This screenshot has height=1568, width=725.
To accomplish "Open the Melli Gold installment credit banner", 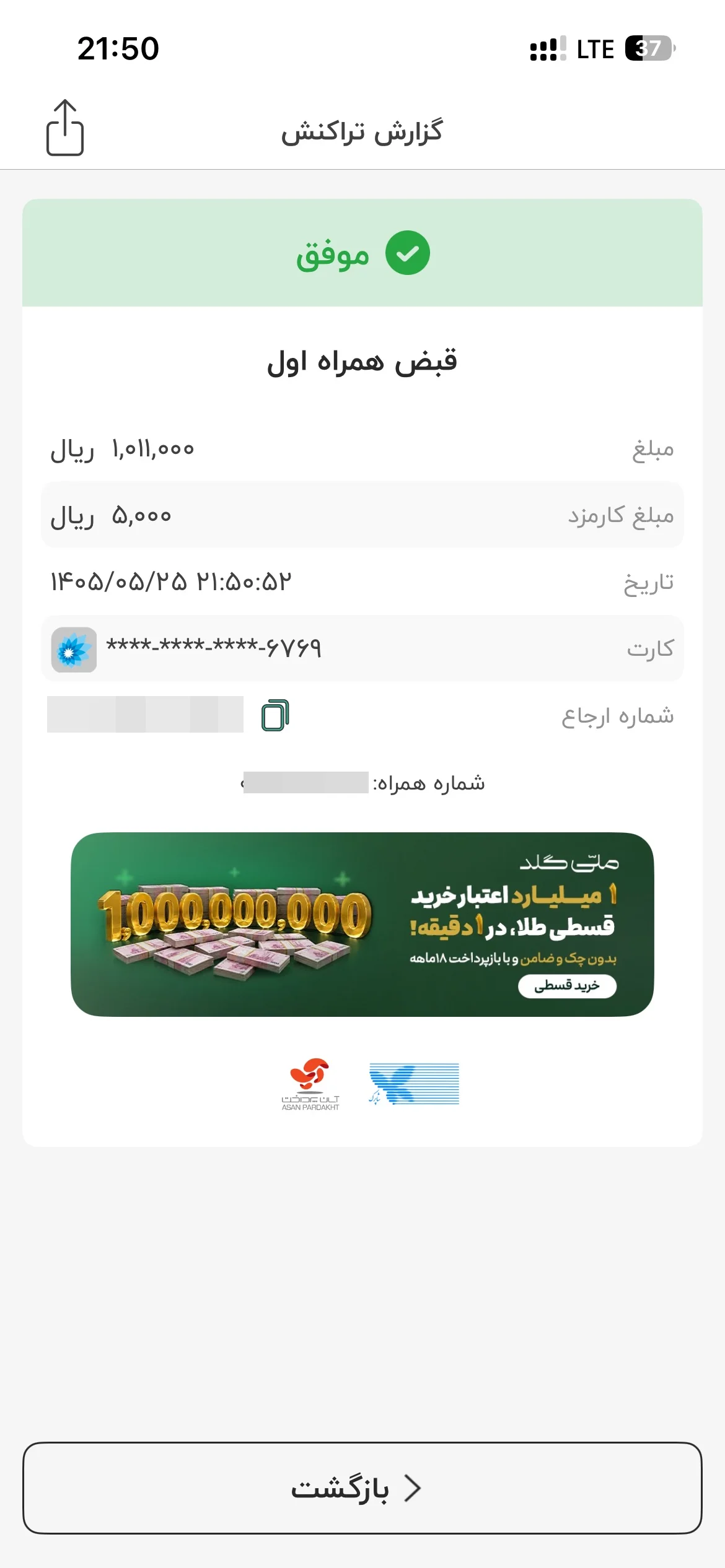I will click(362, 924).
